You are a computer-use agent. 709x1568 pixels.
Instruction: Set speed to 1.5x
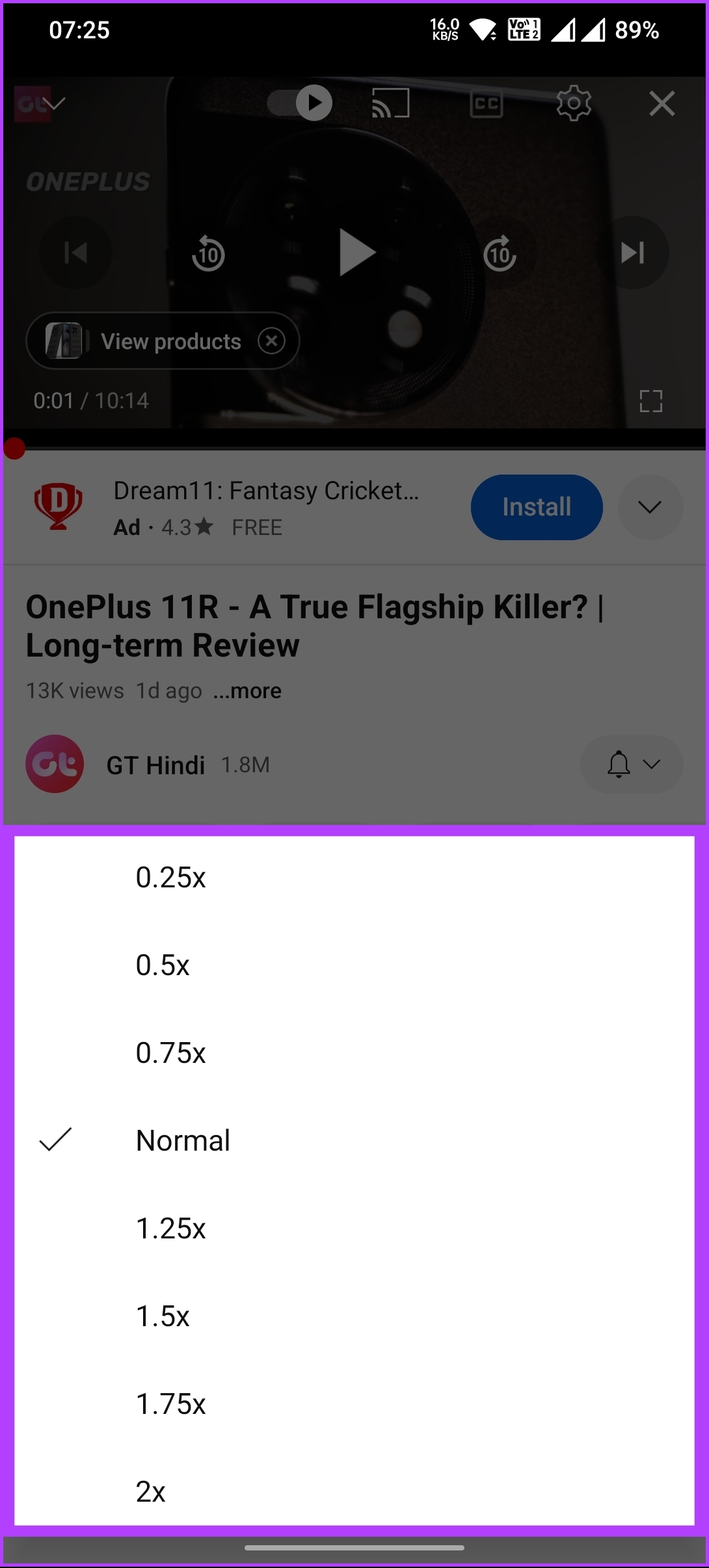[x=354, y=1316]
